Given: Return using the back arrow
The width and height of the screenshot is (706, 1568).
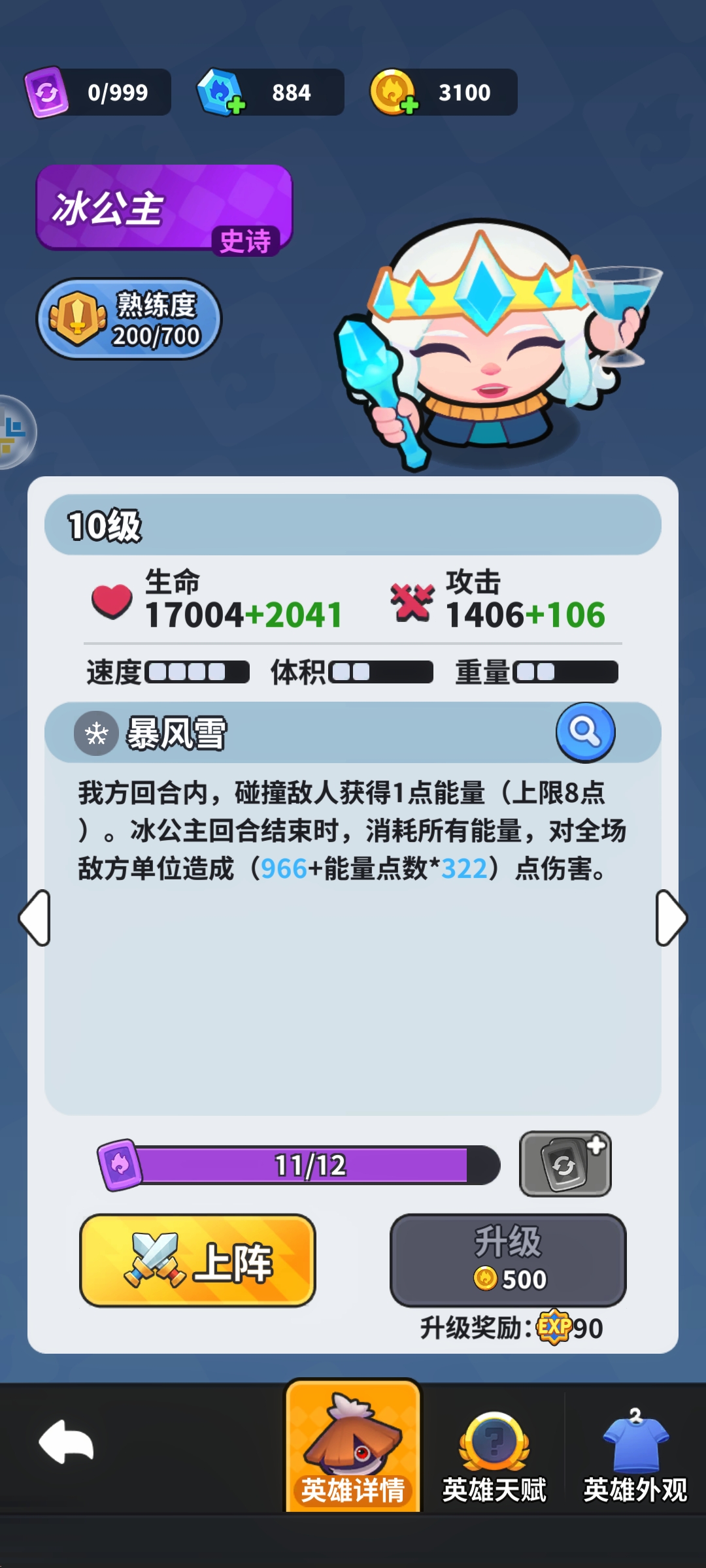Looking at the screenshot, I should (66, 1442).
